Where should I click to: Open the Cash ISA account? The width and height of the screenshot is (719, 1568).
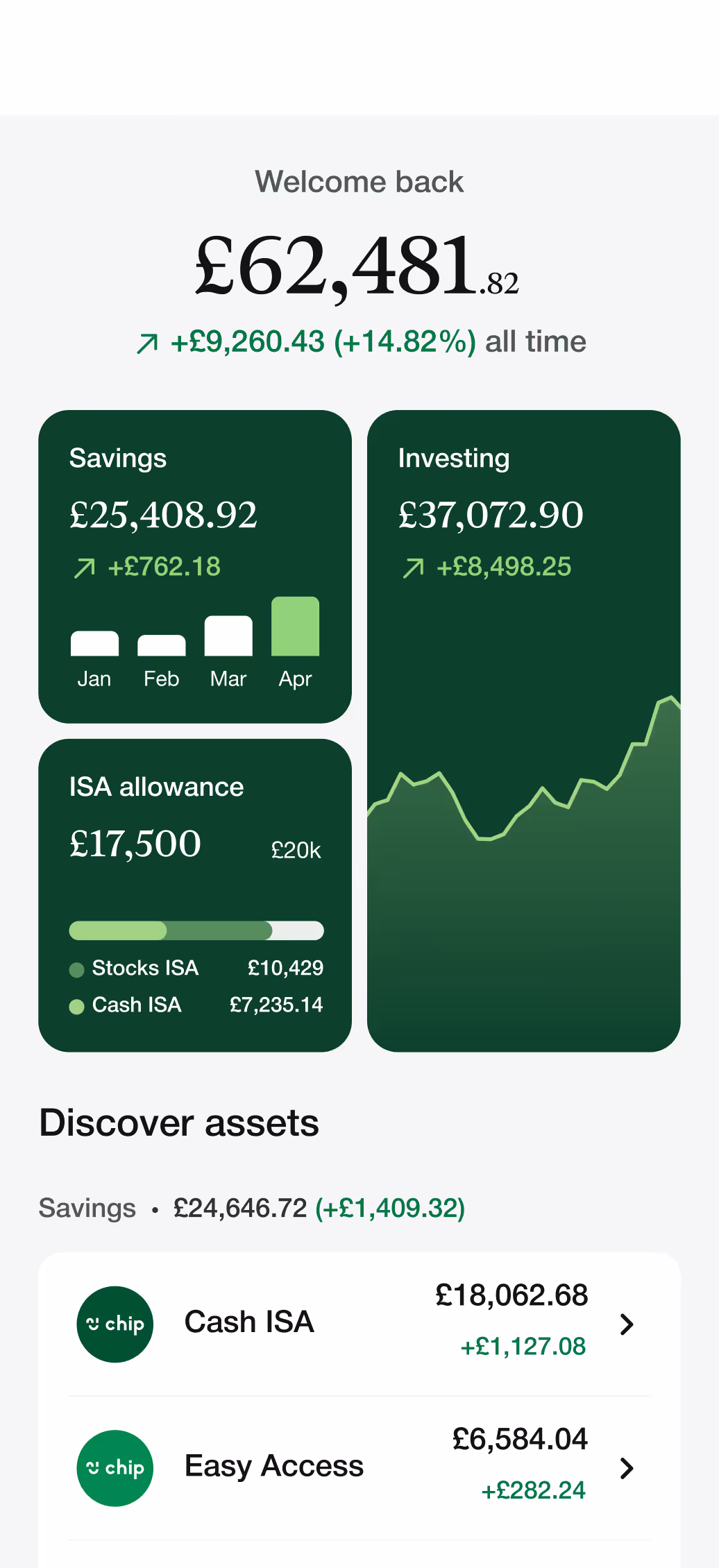[x=359, y=1323]
